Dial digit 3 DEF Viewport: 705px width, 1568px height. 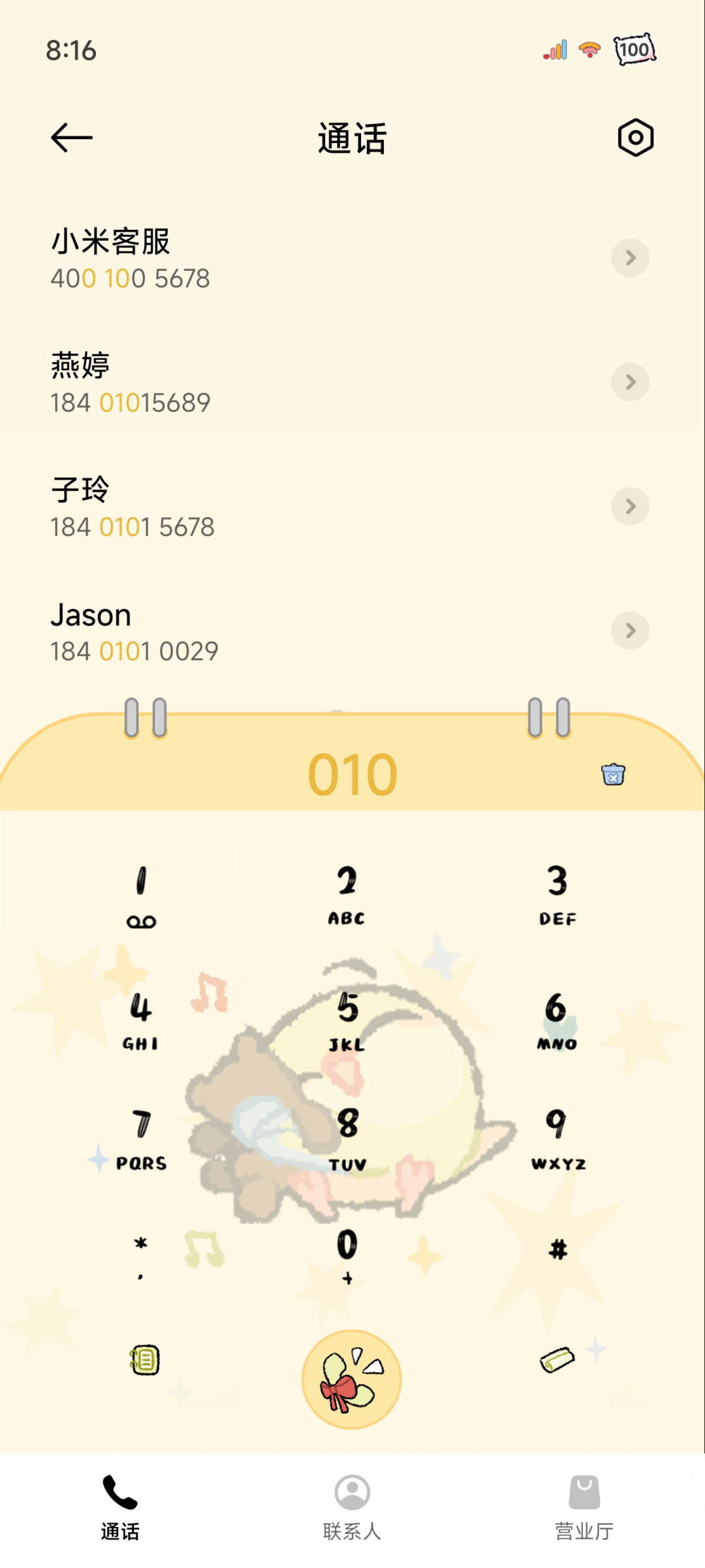click(558, 894)
